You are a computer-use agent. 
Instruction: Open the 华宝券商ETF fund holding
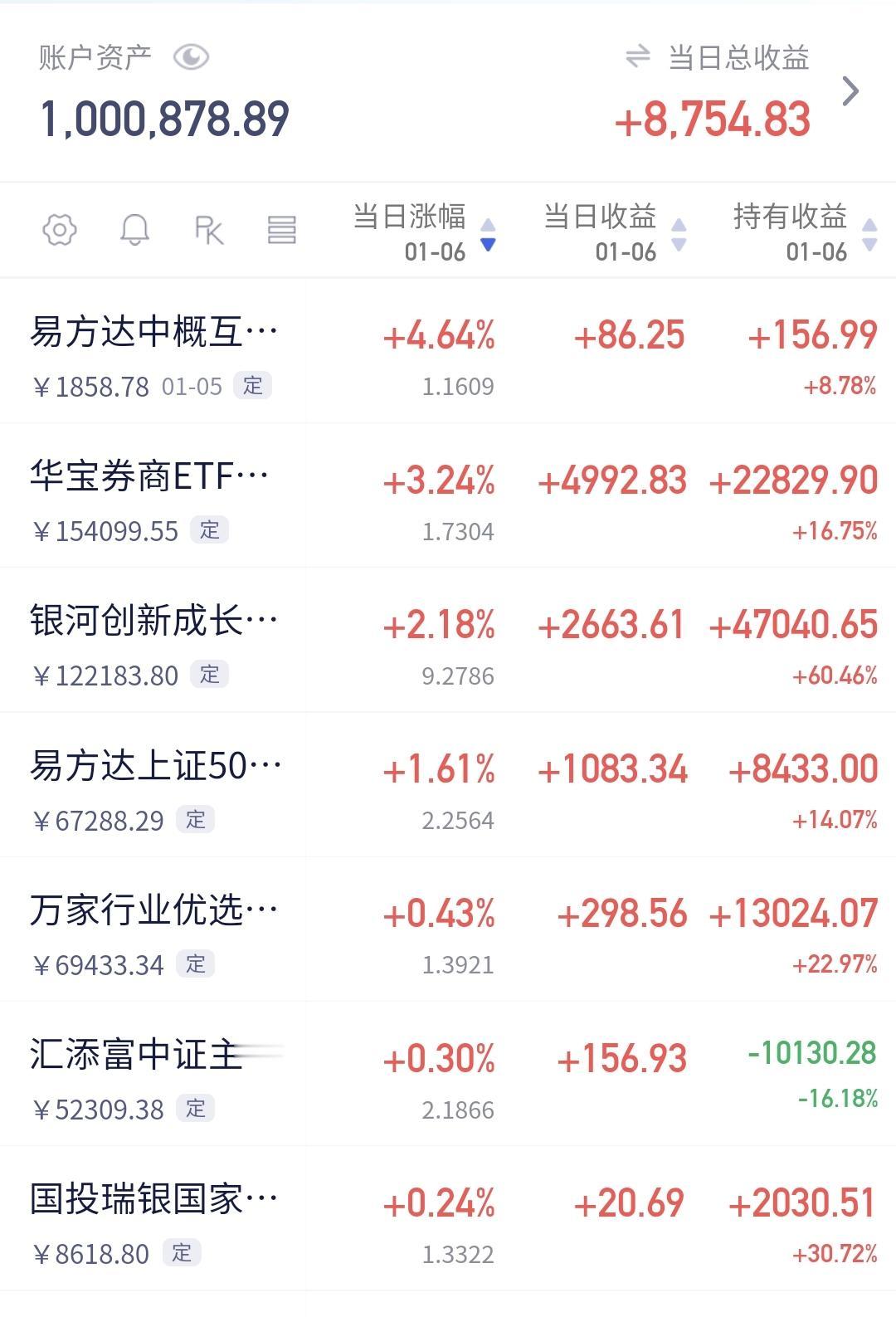pyautogui.click(x=149, y=478)
